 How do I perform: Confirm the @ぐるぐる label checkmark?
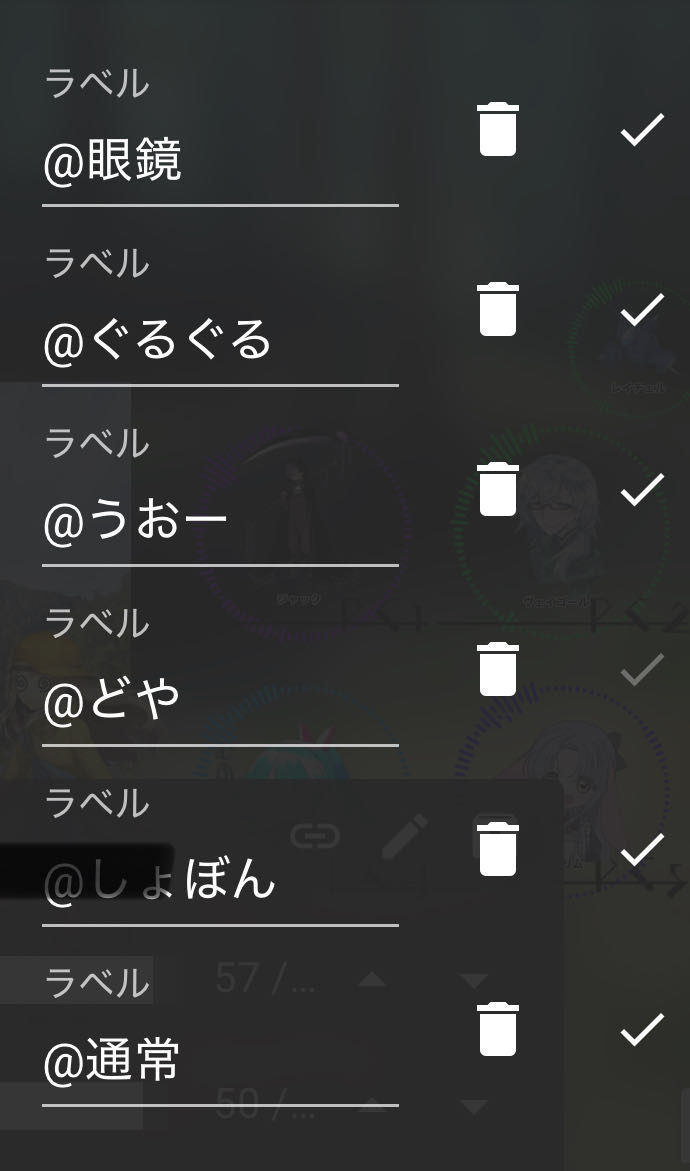coord(642,309)
